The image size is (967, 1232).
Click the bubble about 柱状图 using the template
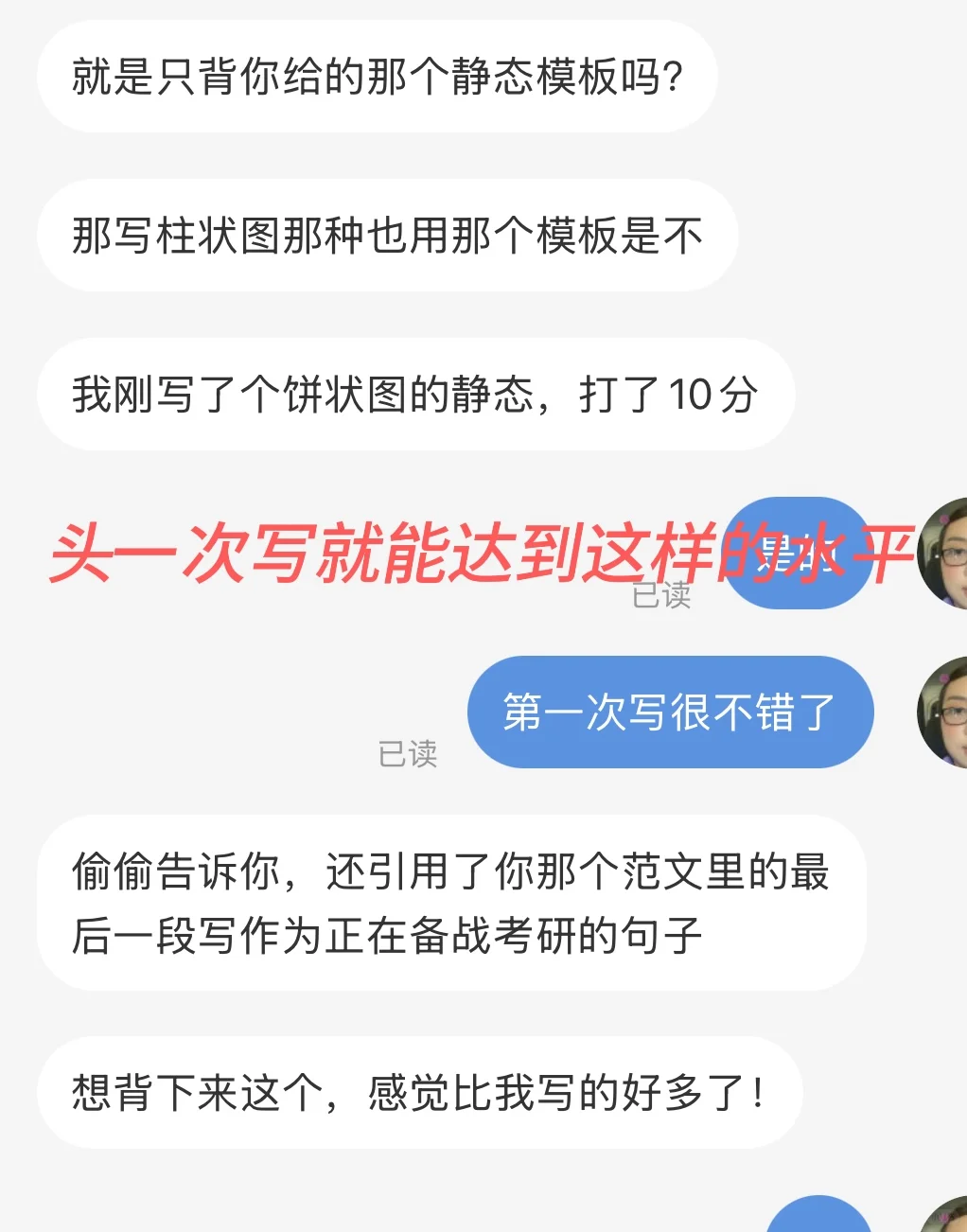pyautogui.click(x=388, y=236)
